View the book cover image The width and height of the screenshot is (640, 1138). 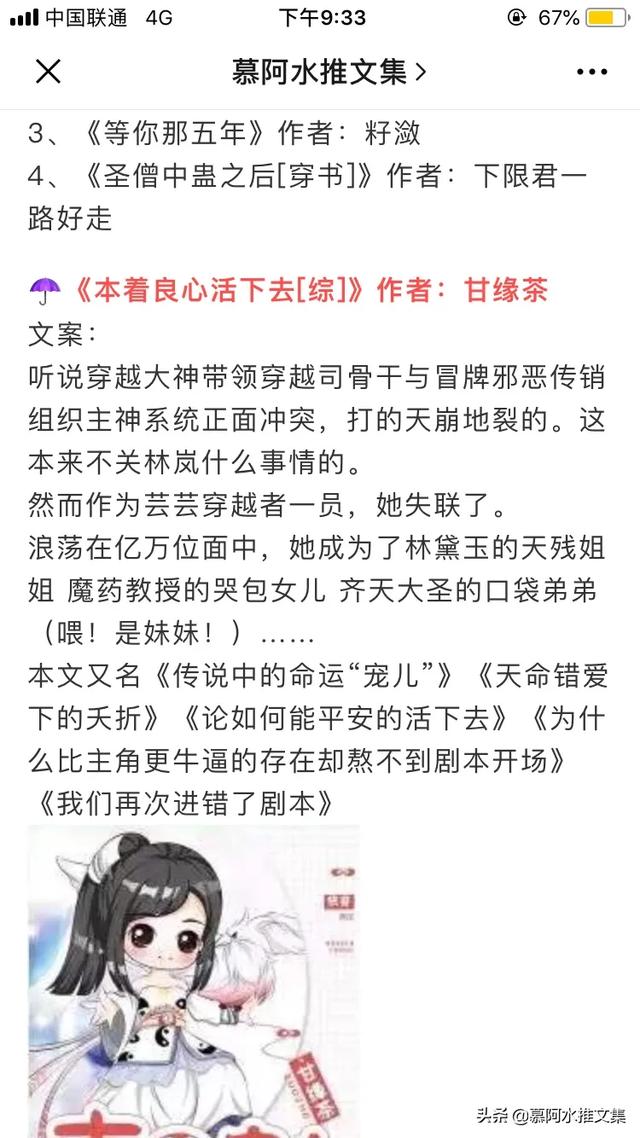pyautogui.click(x=194, y=980)
